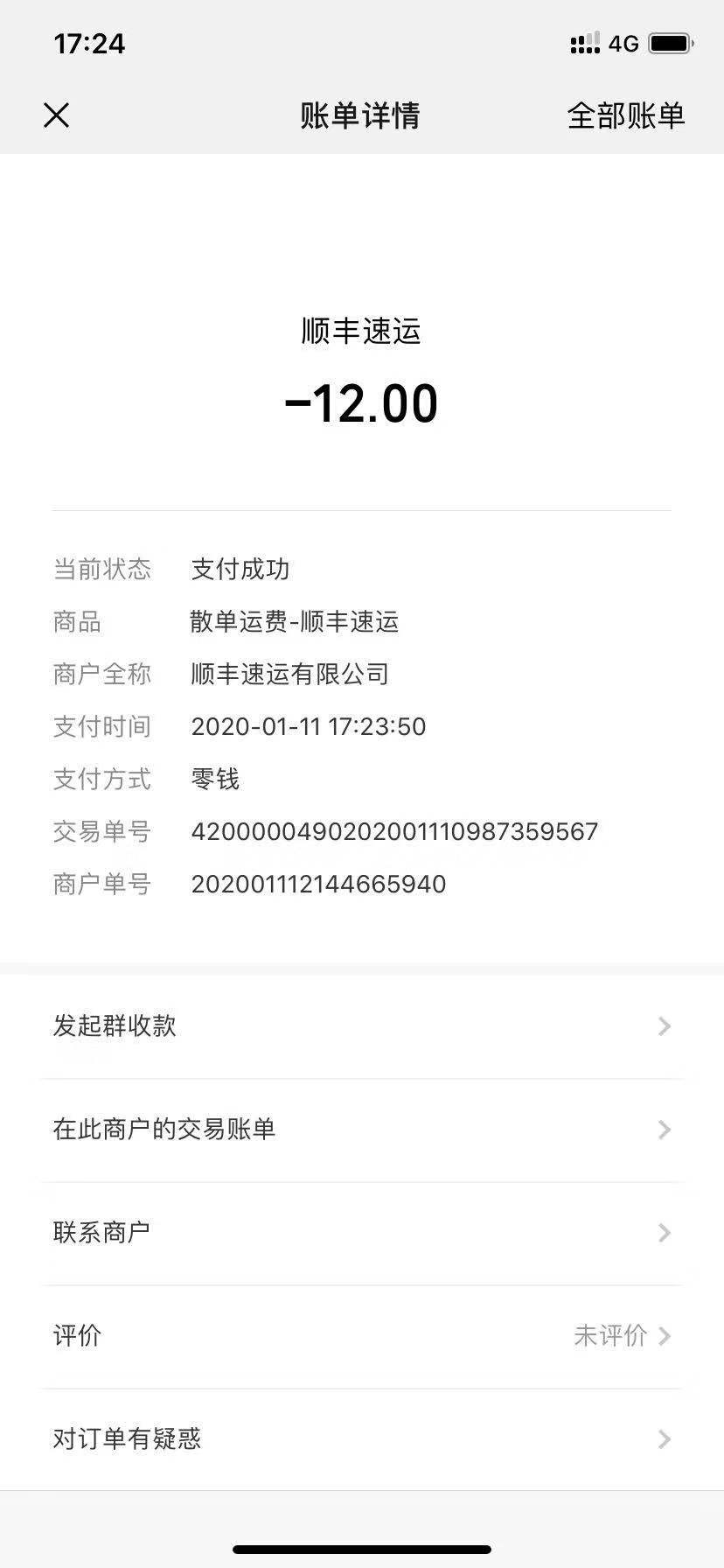Select 对订单有疑惑 for order help
Screen dimensions: 724x1568
[x=361, y=1438]
